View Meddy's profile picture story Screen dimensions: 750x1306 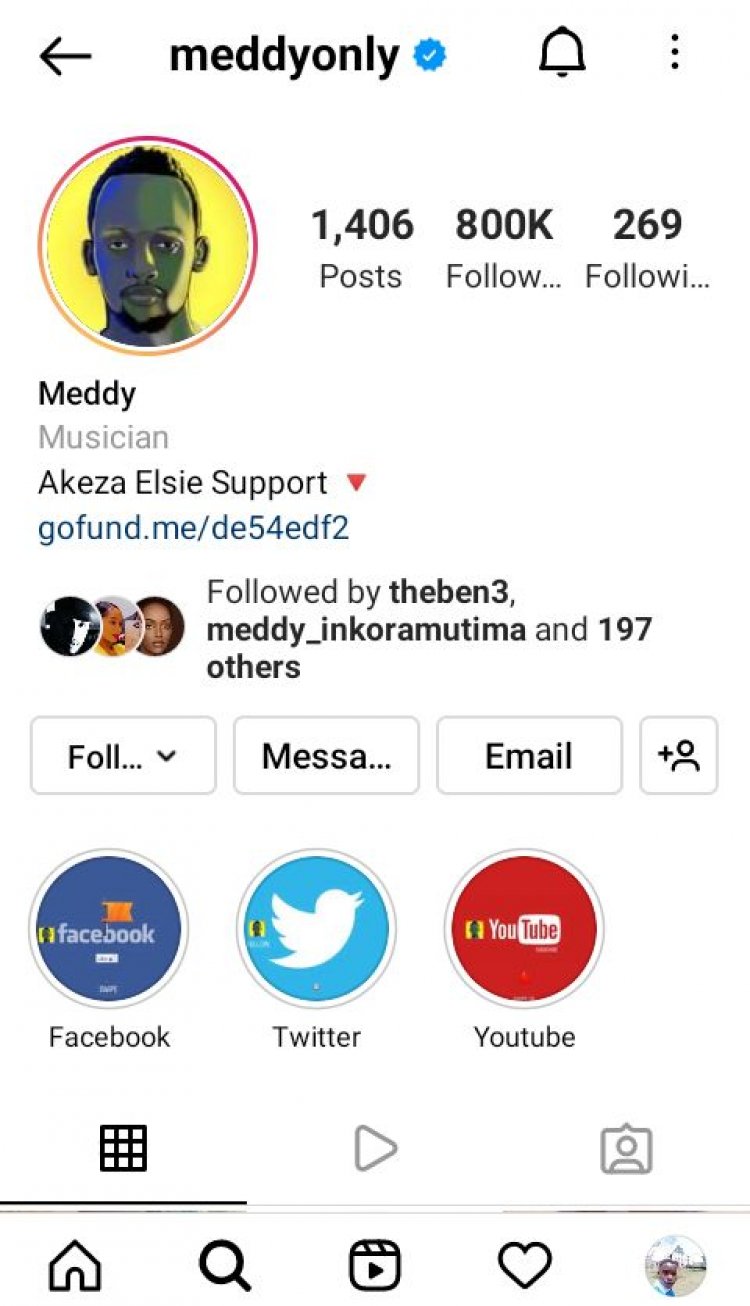148,246
